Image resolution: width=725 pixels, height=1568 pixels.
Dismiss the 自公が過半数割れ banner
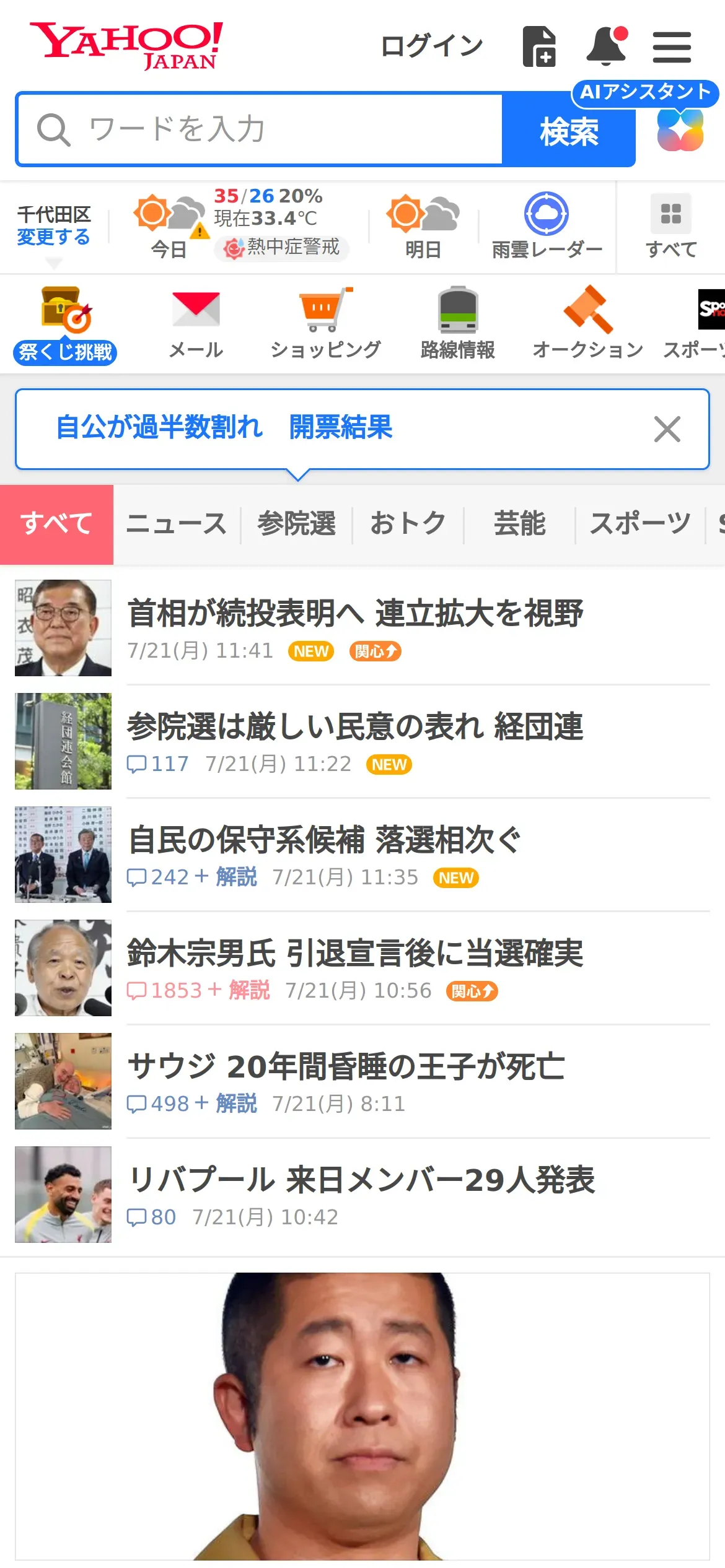pos(667,429)
